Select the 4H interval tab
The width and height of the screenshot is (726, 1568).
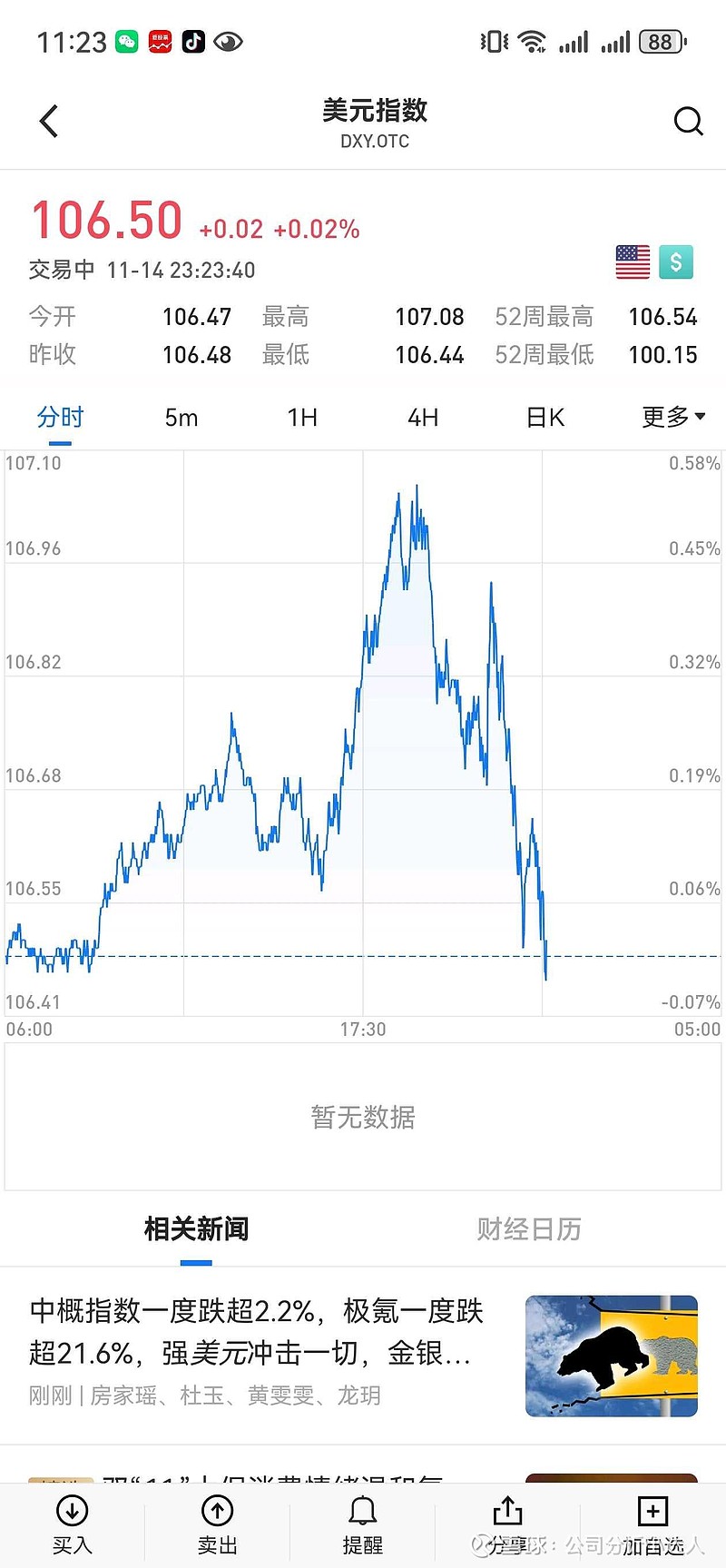coord(423,416)
